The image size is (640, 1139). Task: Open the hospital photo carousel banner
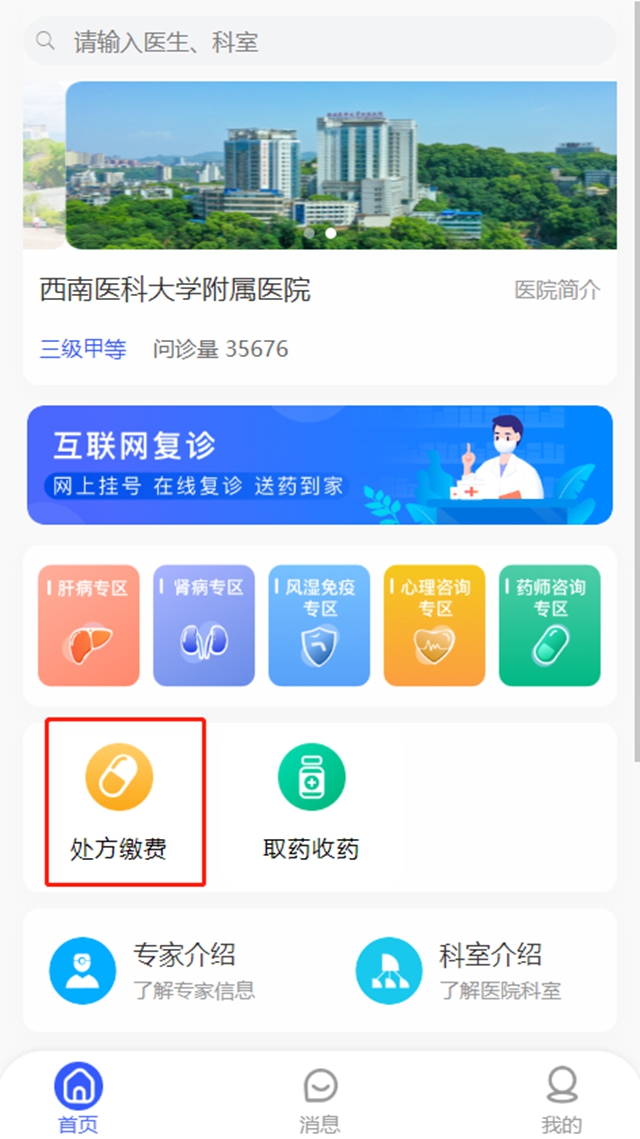tap(340, 165)
